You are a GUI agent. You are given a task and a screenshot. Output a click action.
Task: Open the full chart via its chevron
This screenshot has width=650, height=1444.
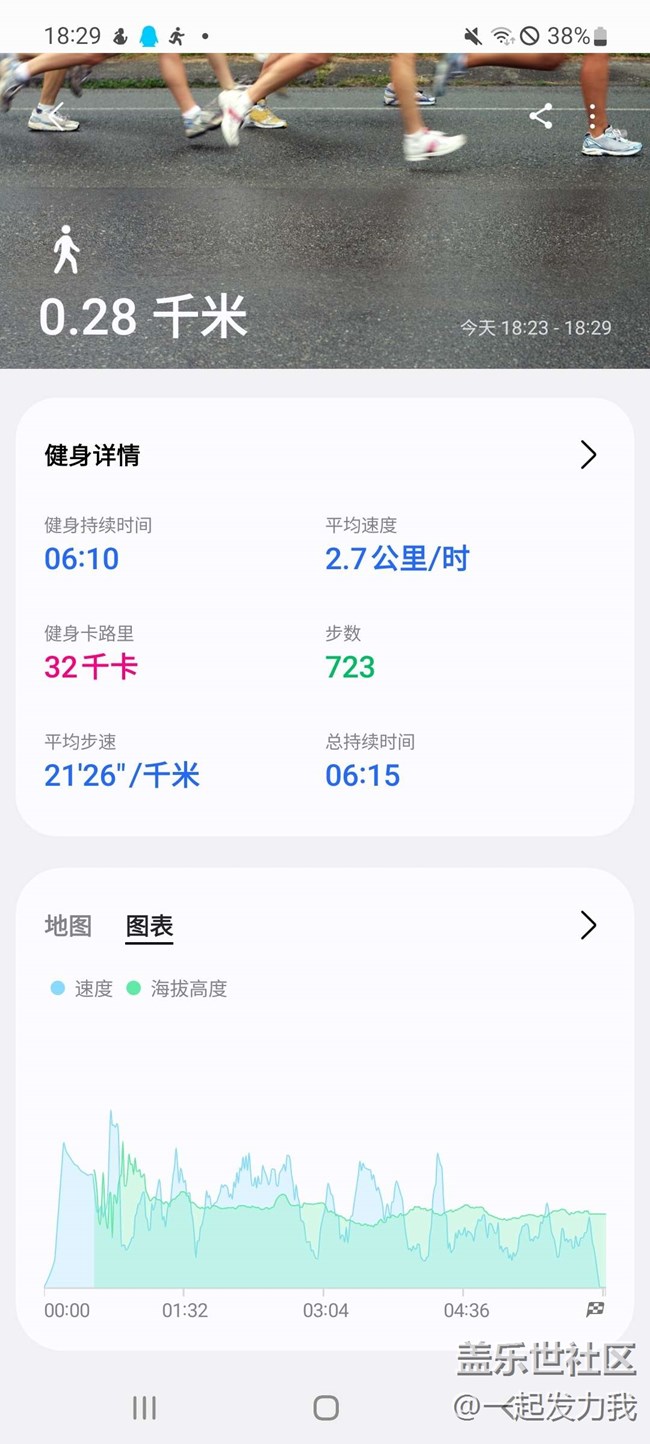[x=588, y=926]
